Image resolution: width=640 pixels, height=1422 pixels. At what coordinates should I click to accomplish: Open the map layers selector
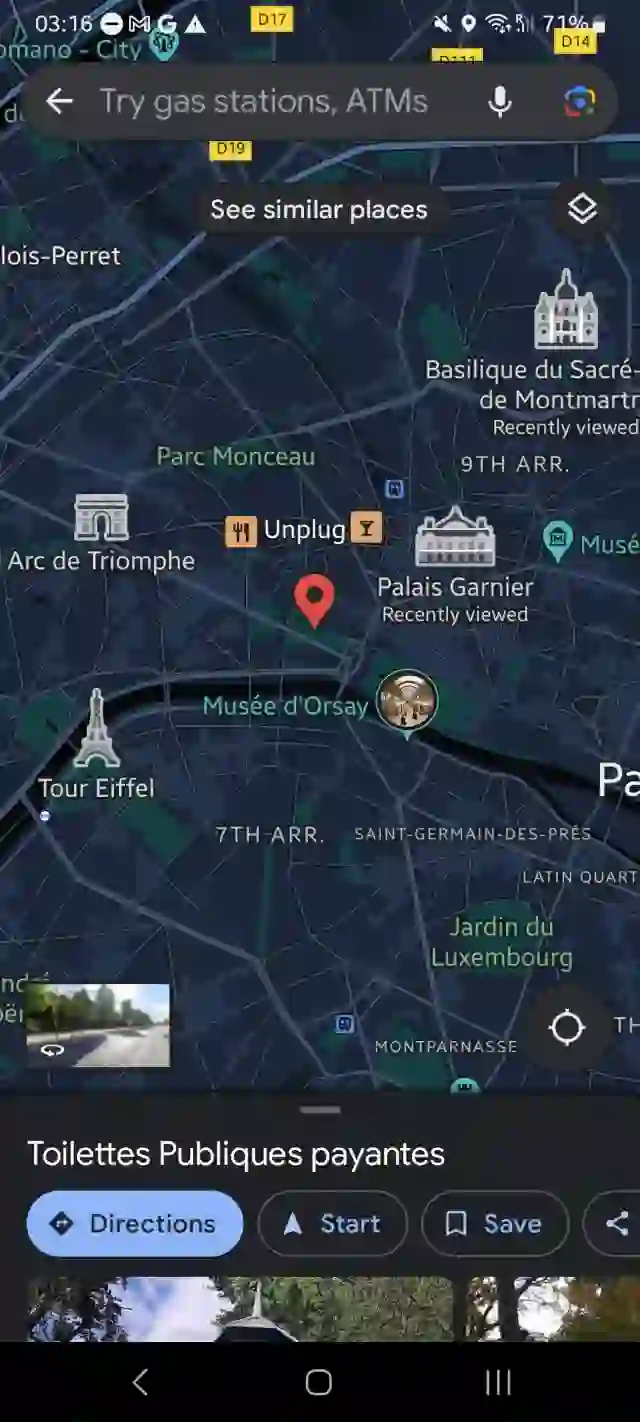(582, 209)
